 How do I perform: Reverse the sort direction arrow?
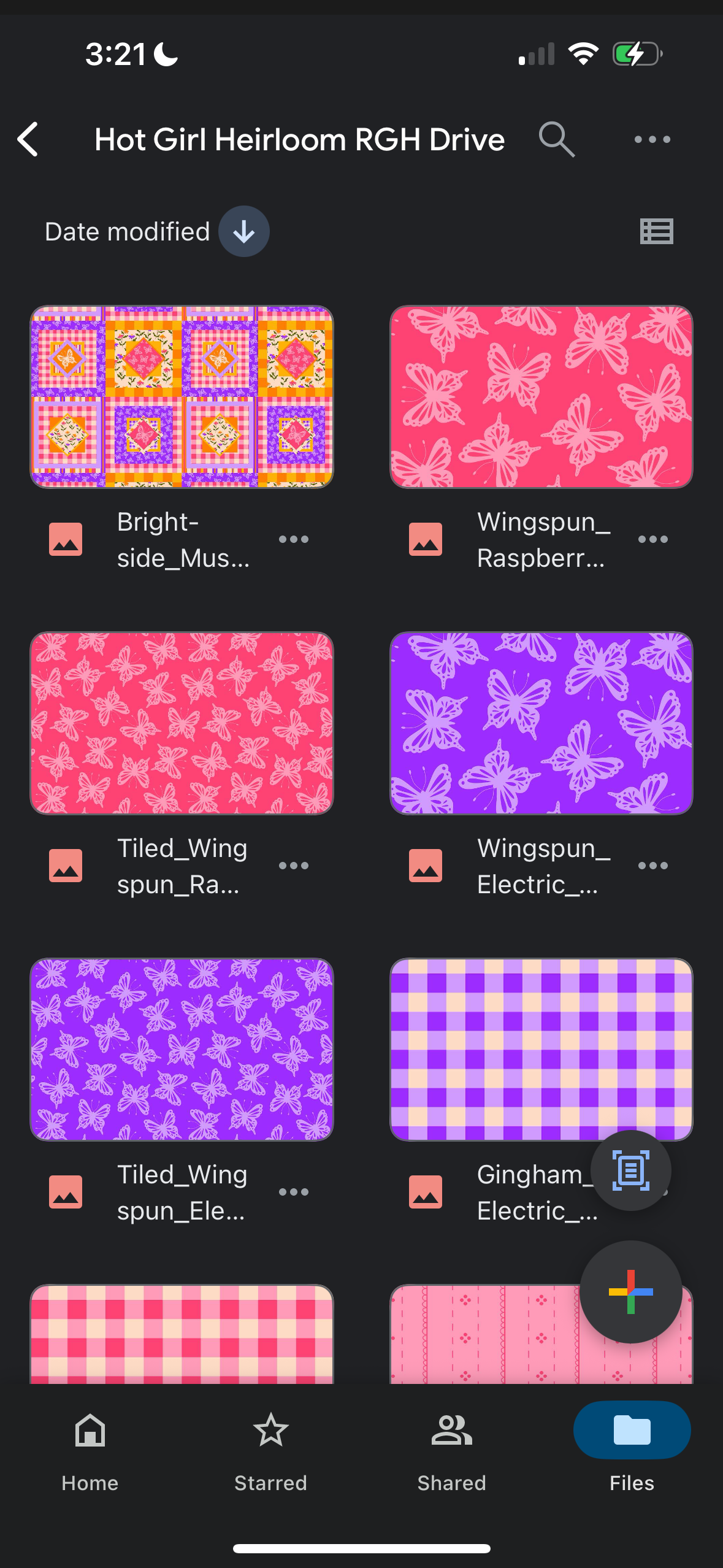[x=244, y=232]
